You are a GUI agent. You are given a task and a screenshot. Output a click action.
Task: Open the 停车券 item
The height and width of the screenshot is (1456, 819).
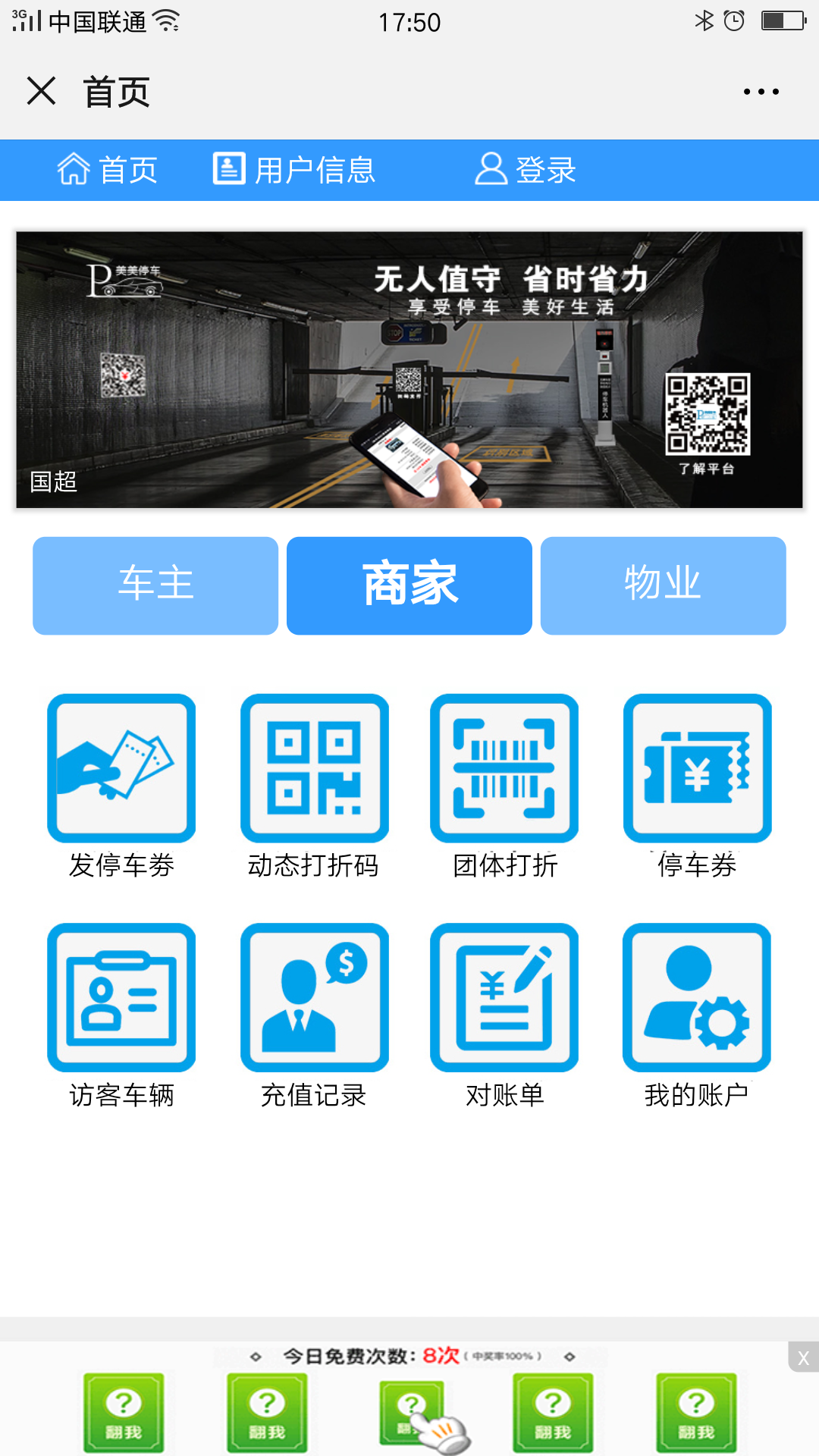point(697,769)
